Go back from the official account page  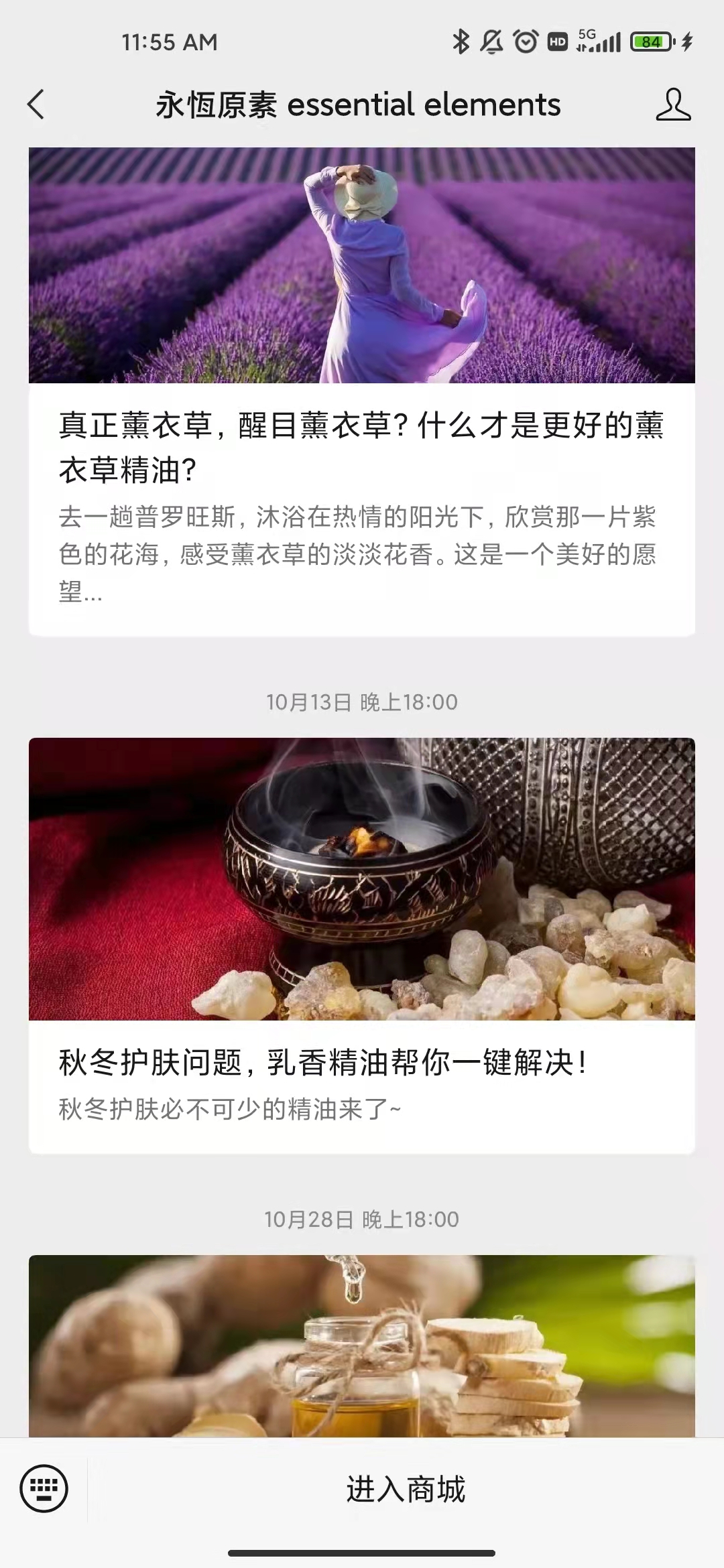coord(36,105)
